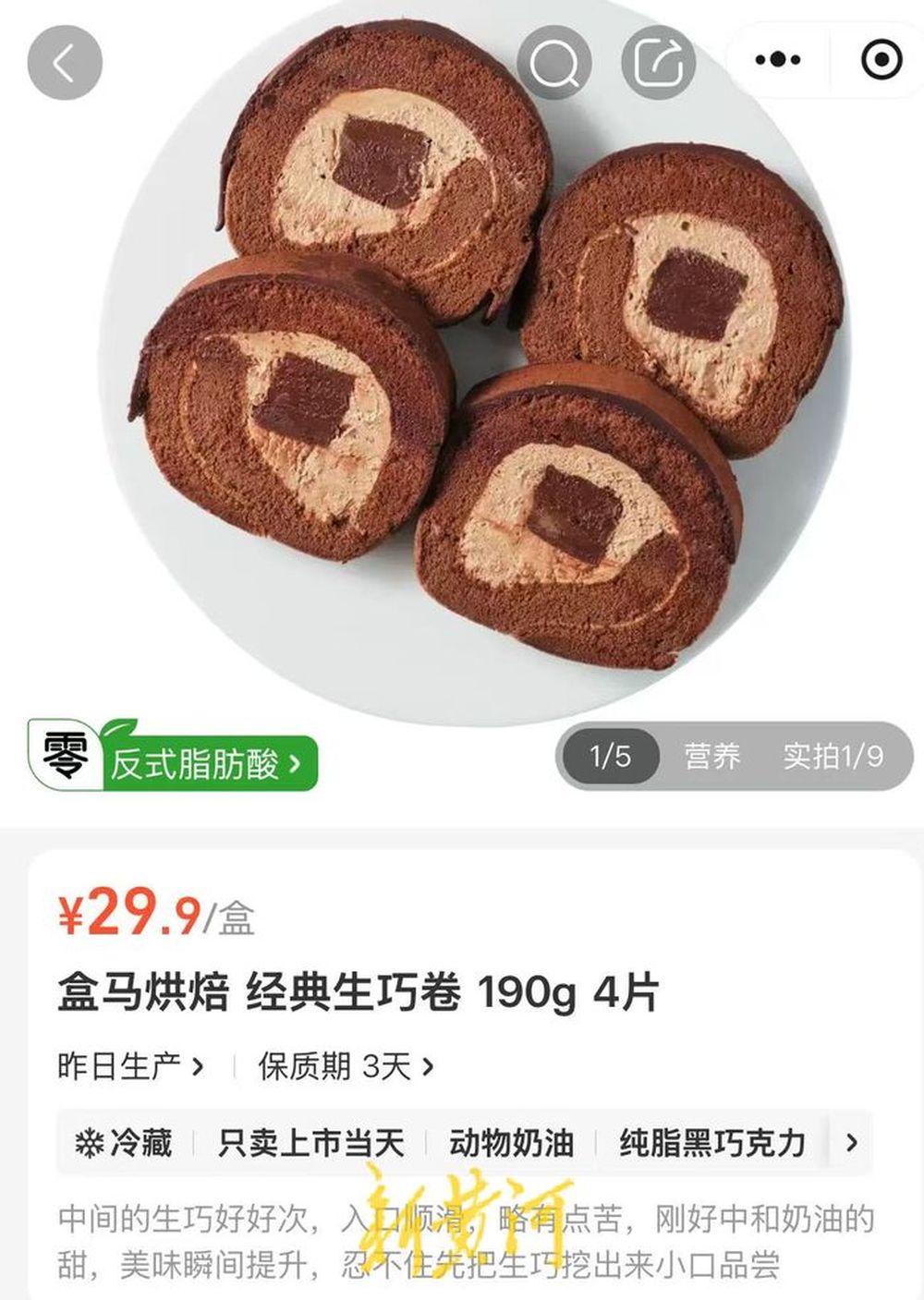
Task: Switch to 实拍1/9 photos
Action: click(833, 757)
